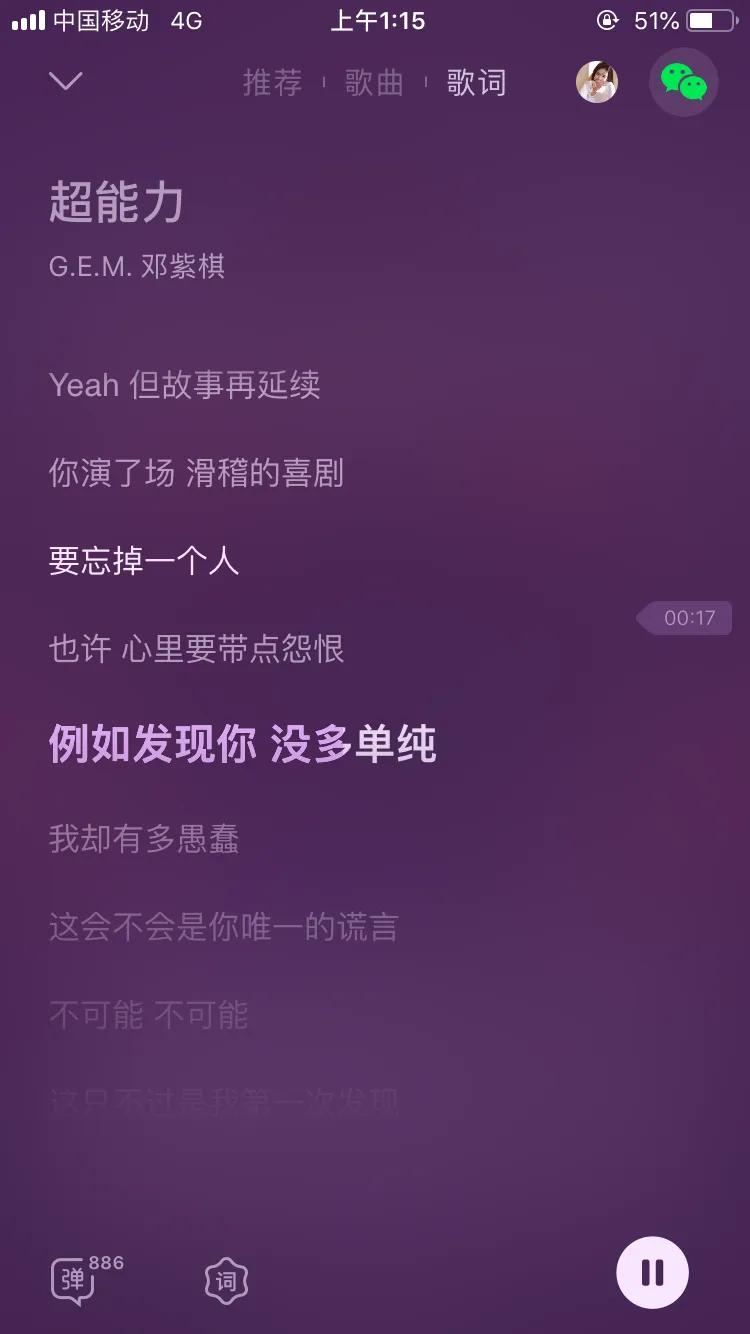The height and width of the screenshot is (1334, 750).
Task: Tap the orientation lock icon
Action: tap(607, 19)
